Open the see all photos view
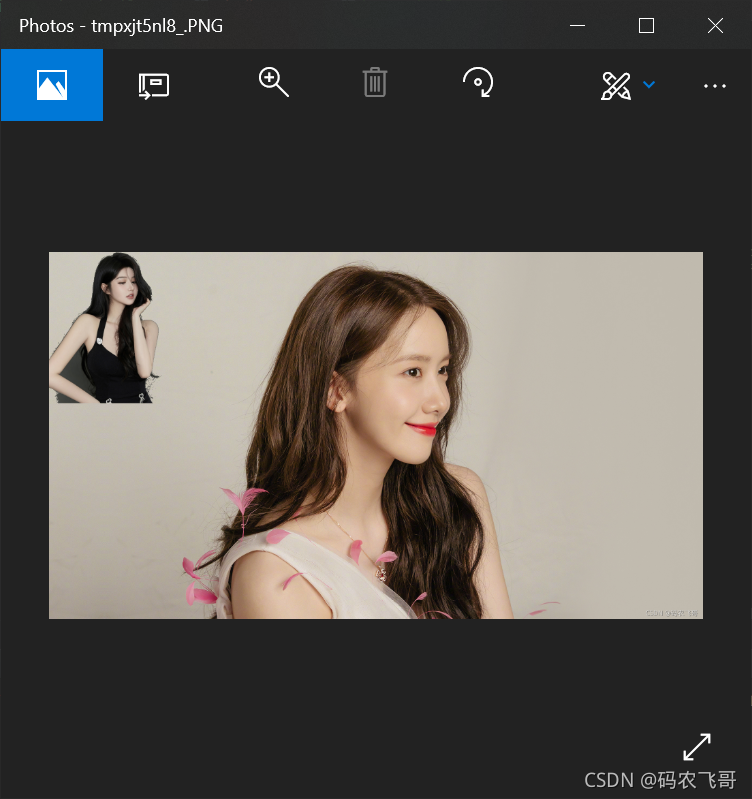 click(52, 85)
